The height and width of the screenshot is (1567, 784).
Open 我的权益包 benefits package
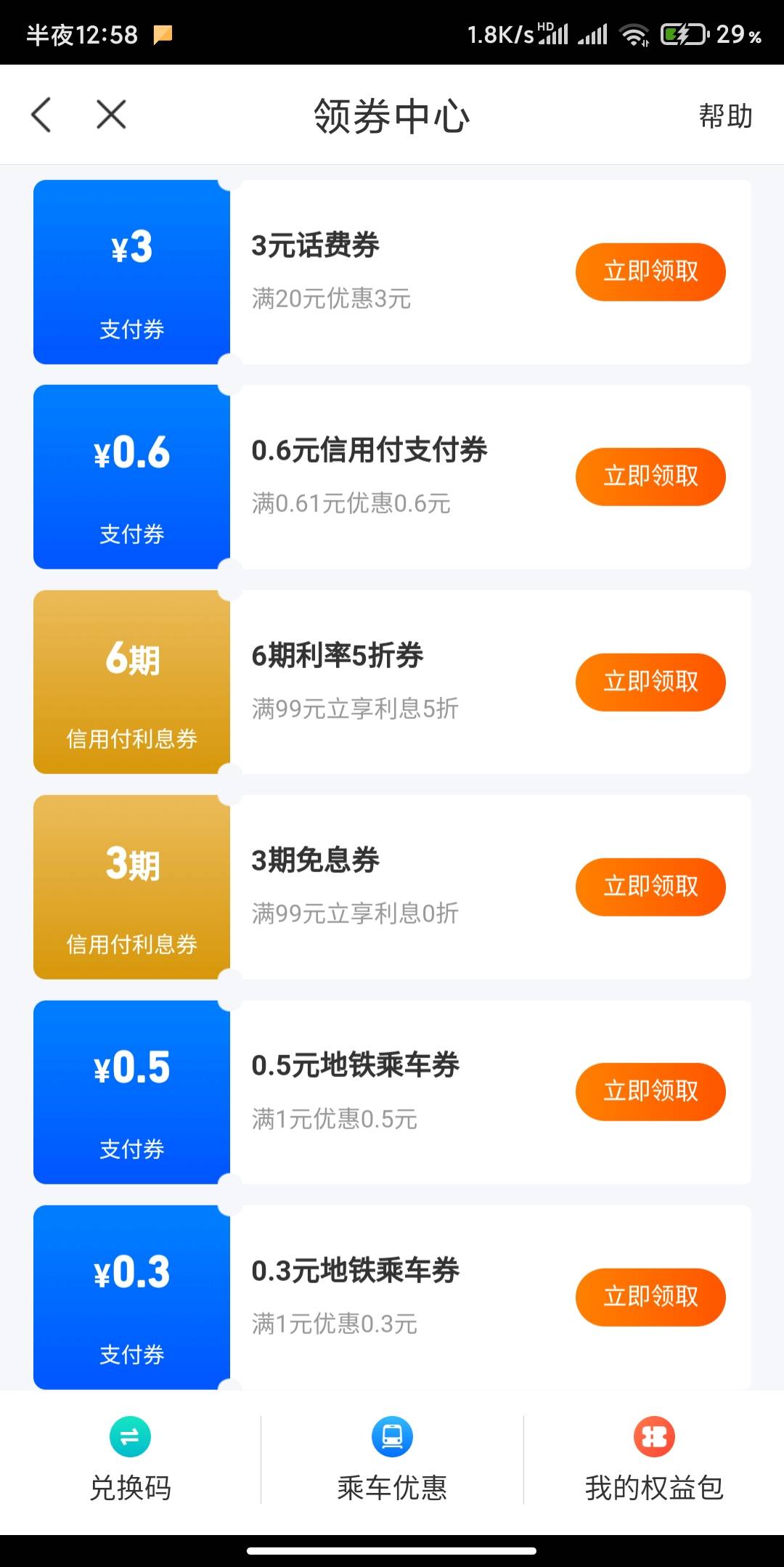click(x=654, y=1460)
